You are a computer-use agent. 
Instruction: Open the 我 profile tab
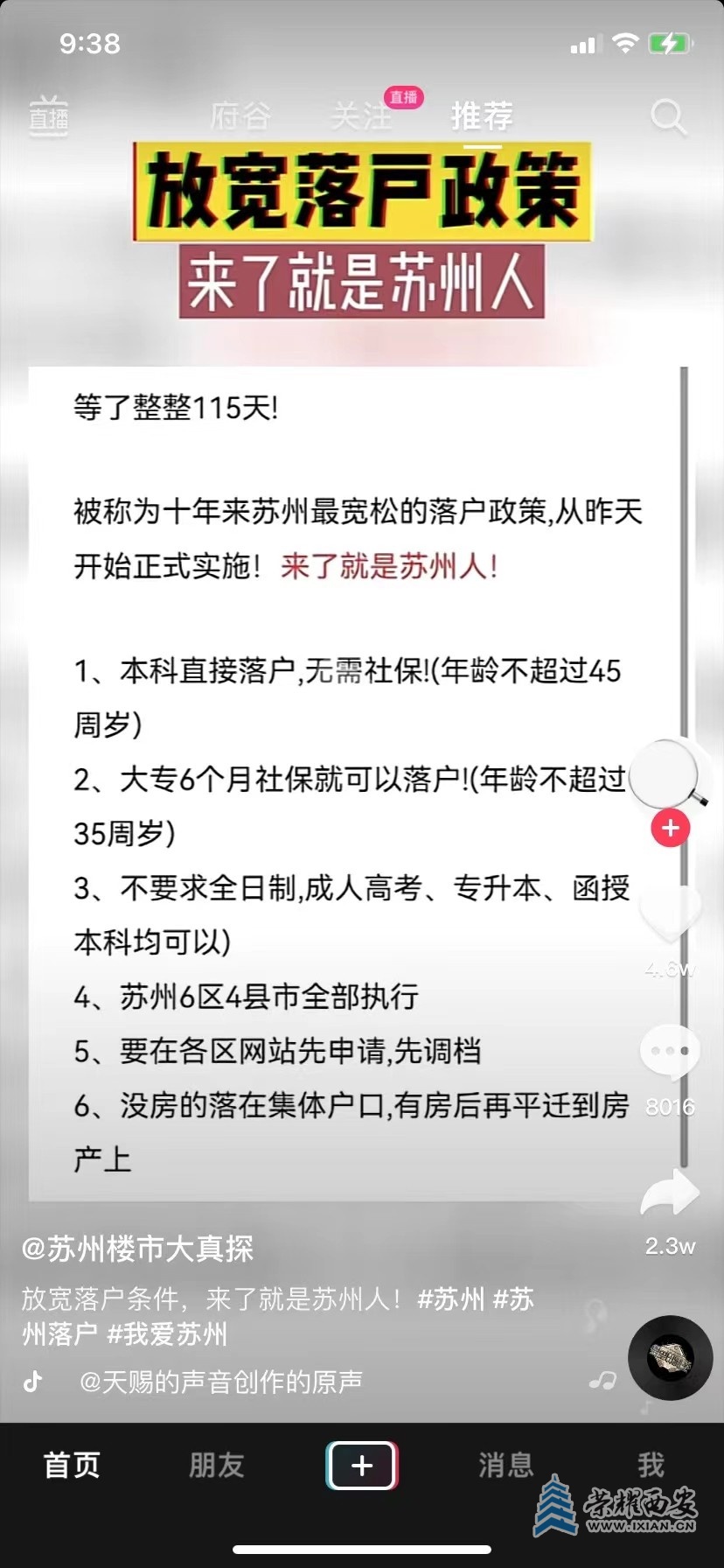pos(651,1465)
